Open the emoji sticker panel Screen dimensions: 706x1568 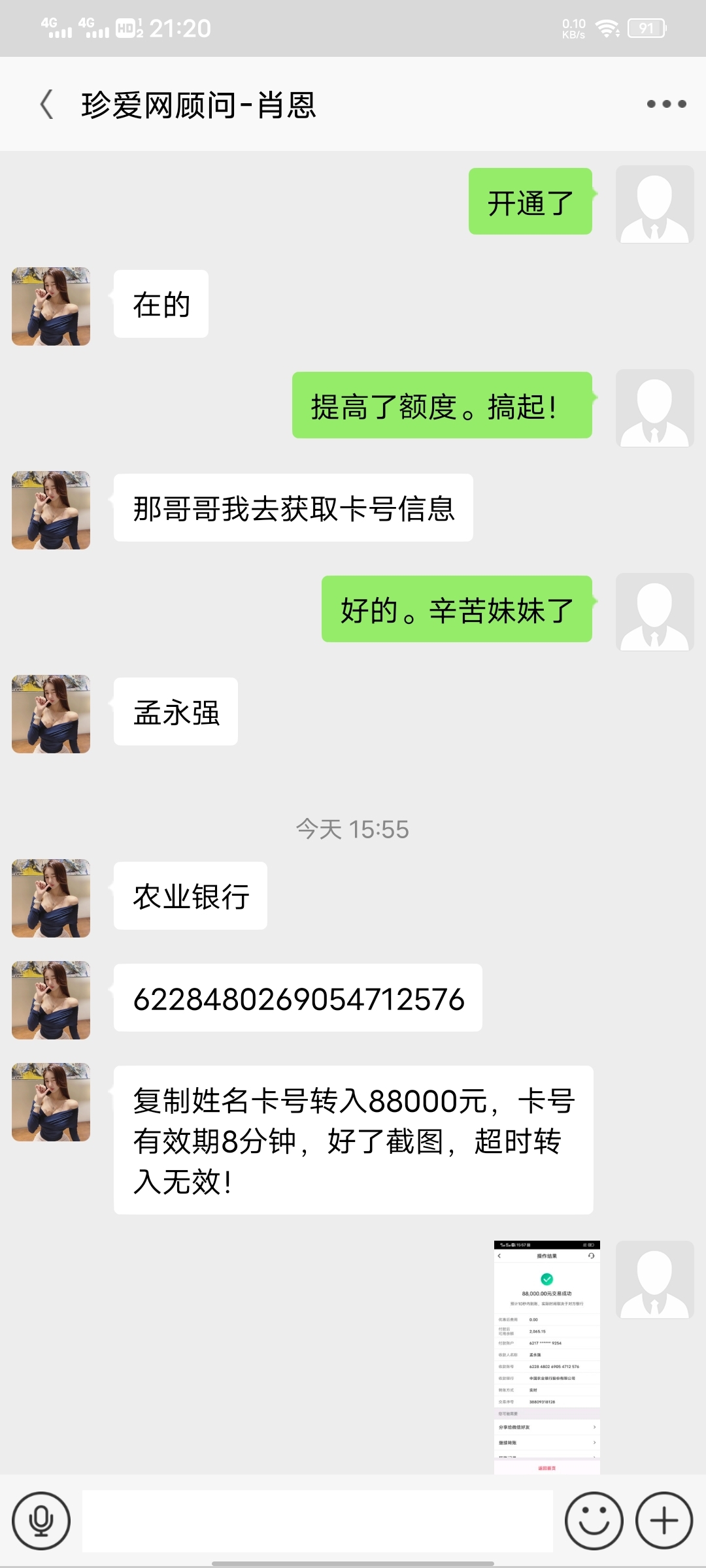click(594, 1520)
